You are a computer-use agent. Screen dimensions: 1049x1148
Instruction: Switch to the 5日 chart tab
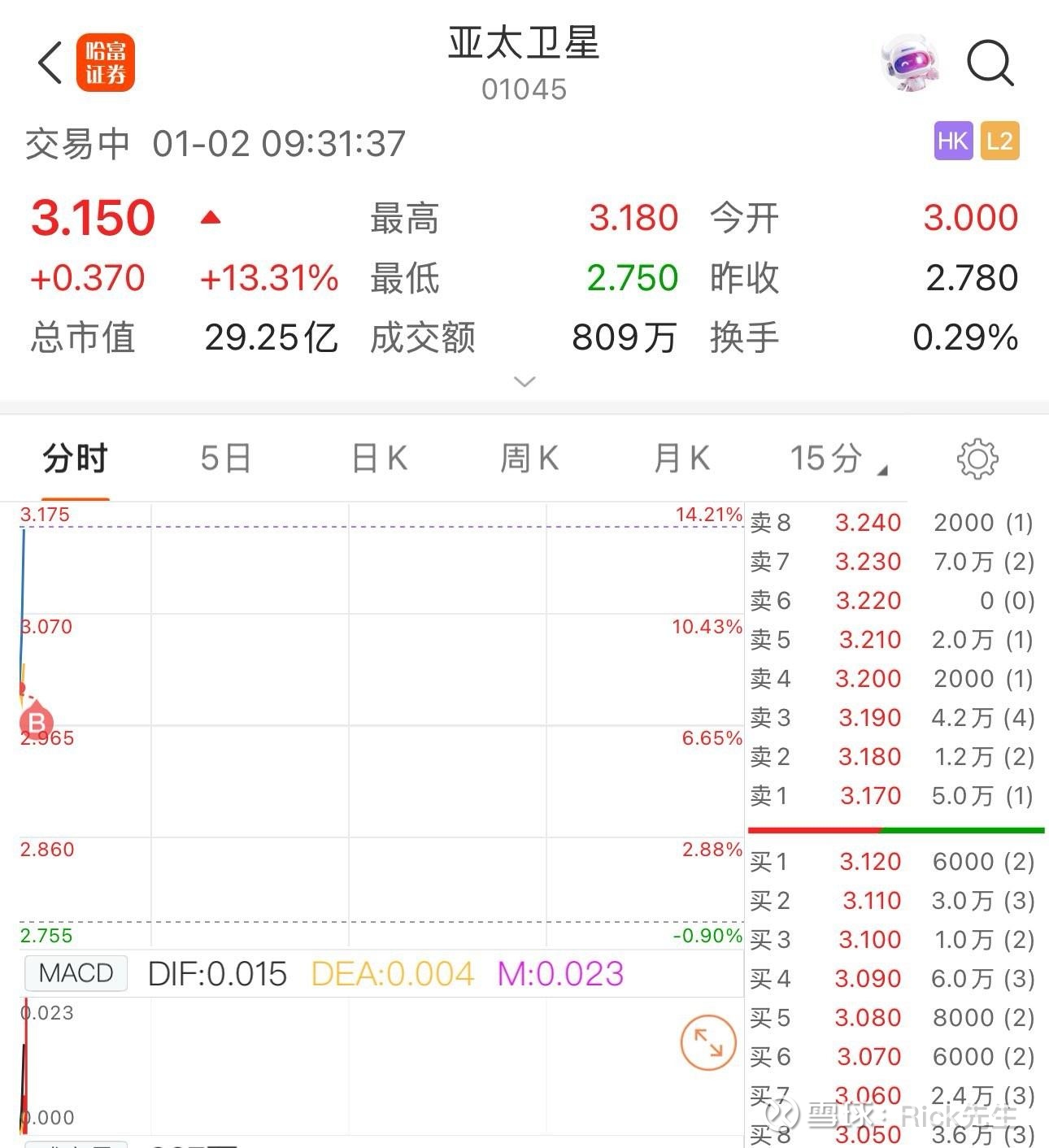pos(225,459)
